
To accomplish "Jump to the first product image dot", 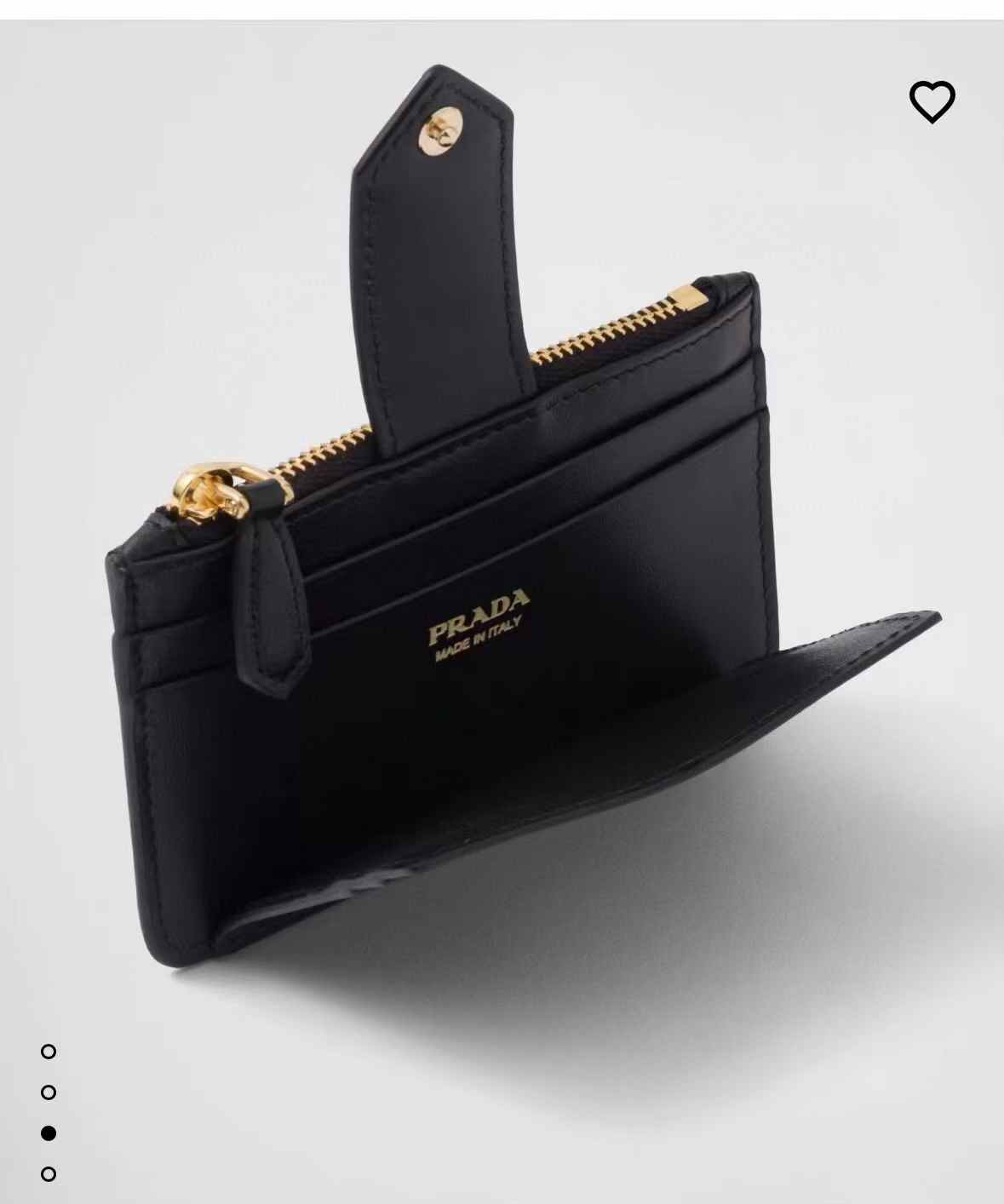I will pyautogui.click(x=49, y=1052).
